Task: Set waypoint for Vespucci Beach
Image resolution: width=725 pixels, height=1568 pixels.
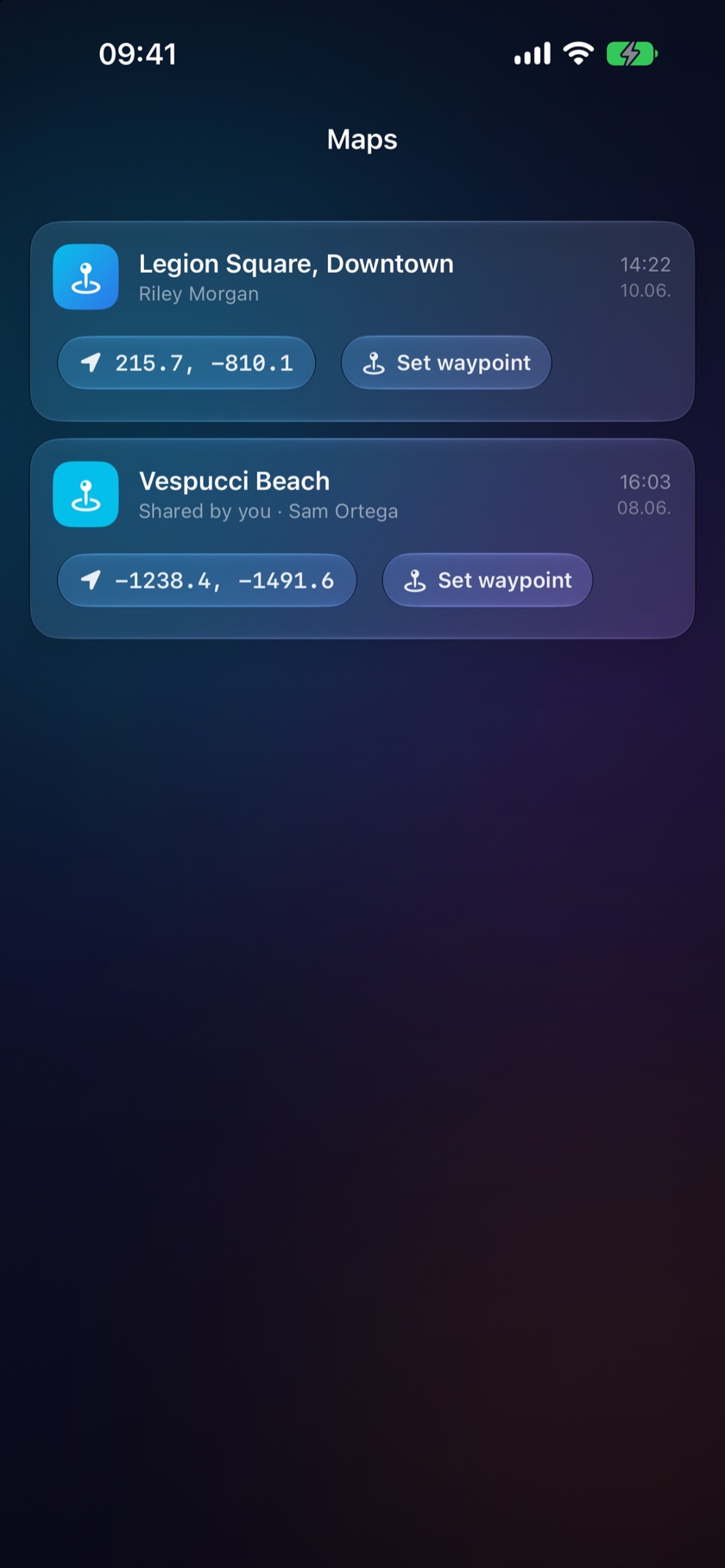Action: [x=488, y=580]
